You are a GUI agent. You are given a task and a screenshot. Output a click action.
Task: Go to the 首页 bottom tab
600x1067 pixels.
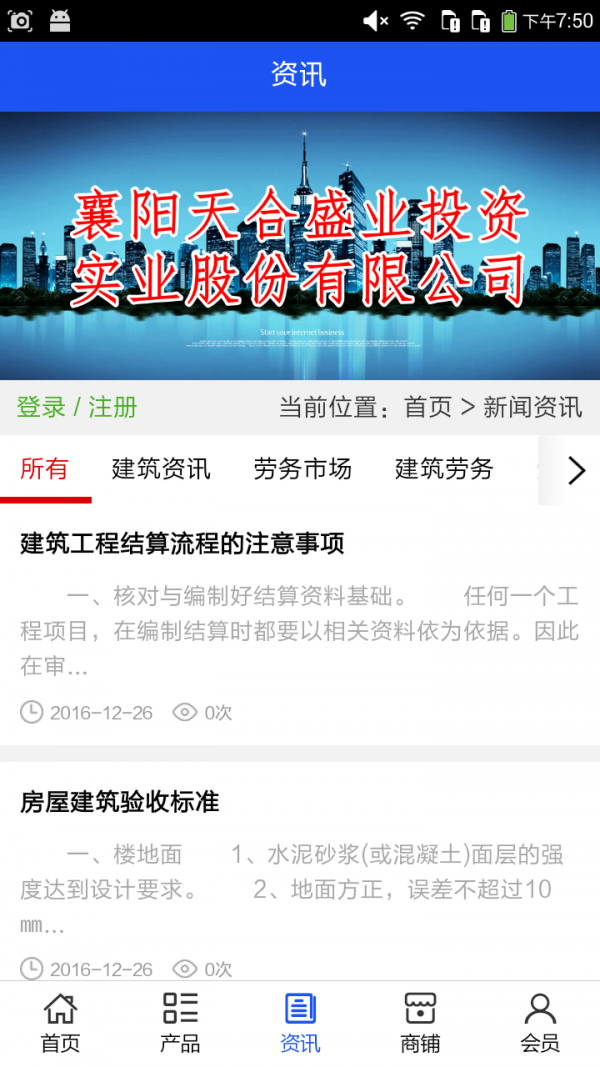point(60,1023)
